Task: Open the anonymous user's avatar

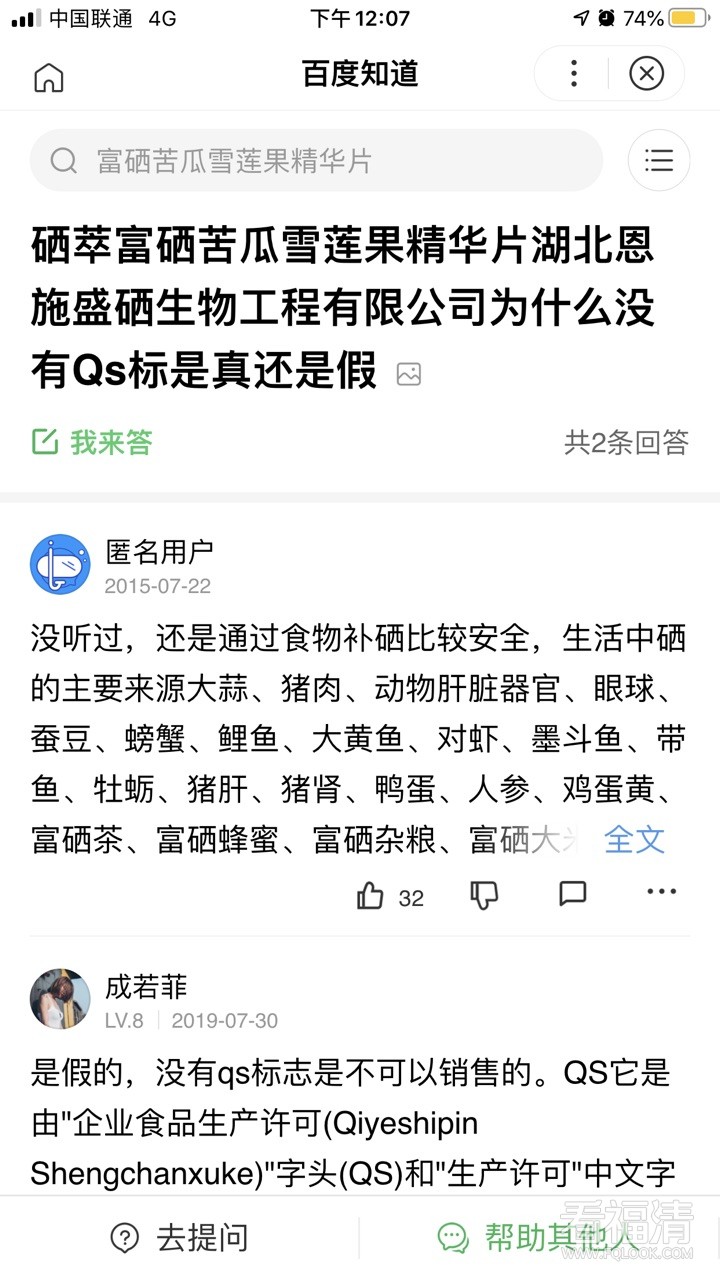Action: (x=60, y=565)
